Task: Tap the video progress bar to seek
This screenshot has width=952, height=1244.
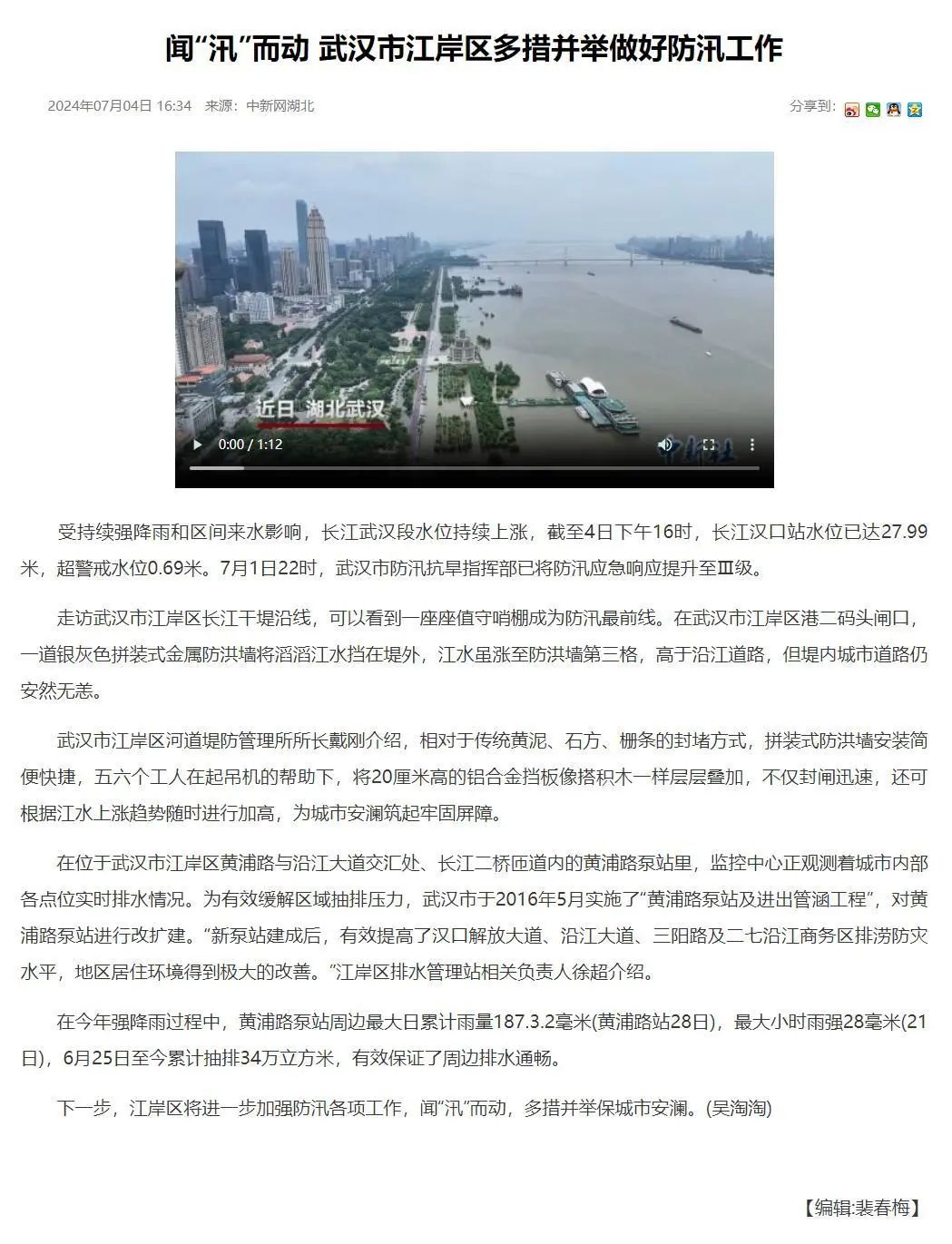Action: [473, 468]
